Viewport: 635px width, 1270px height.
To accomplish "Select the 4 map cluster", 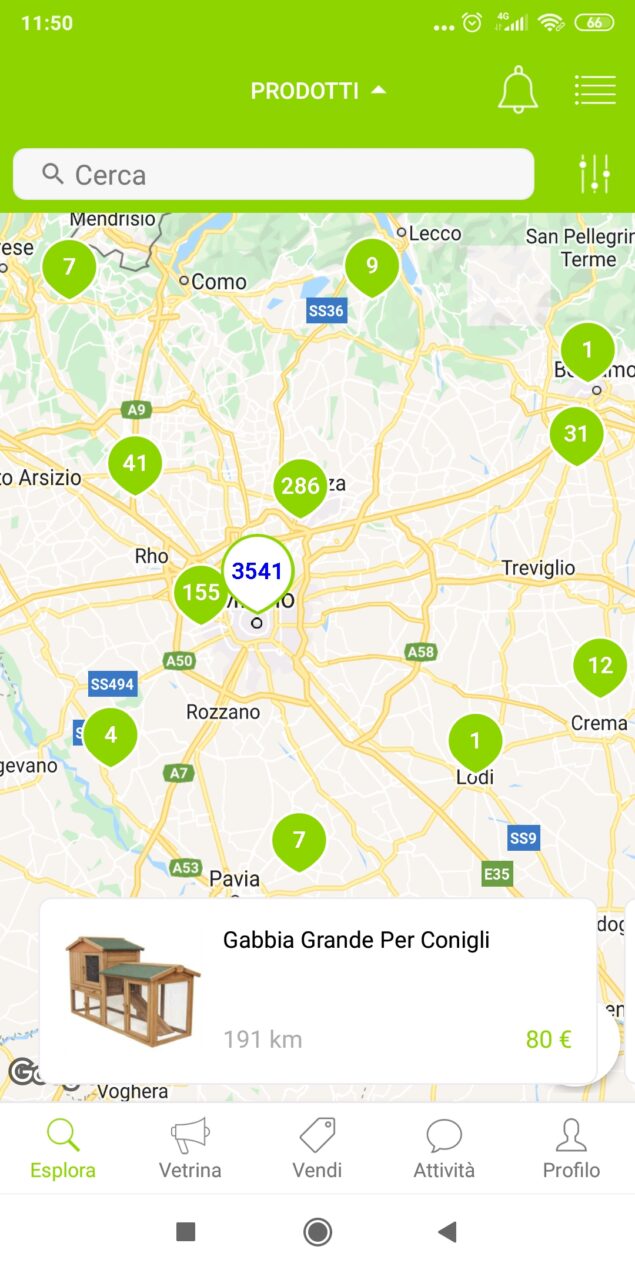I will click(110, 735).
